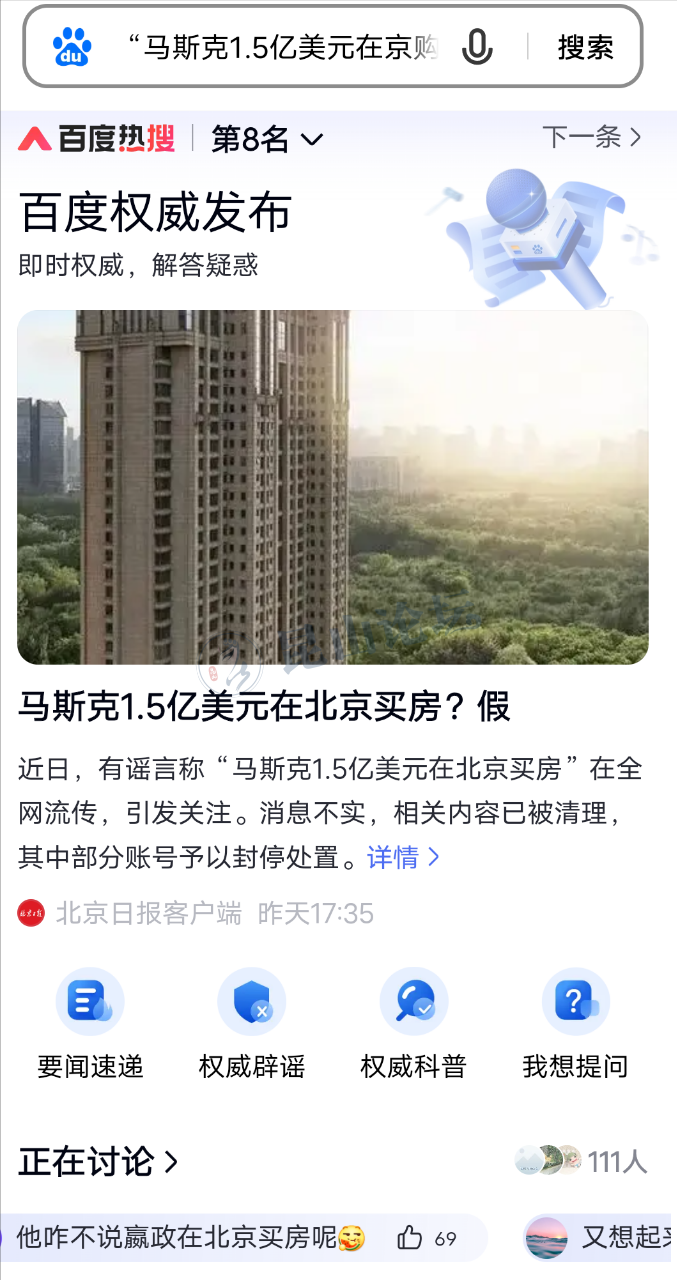This screenshot has width=677, height=1280.
Task: Like the comment about 嬴政在北京买房
Action: point(410,1238)
